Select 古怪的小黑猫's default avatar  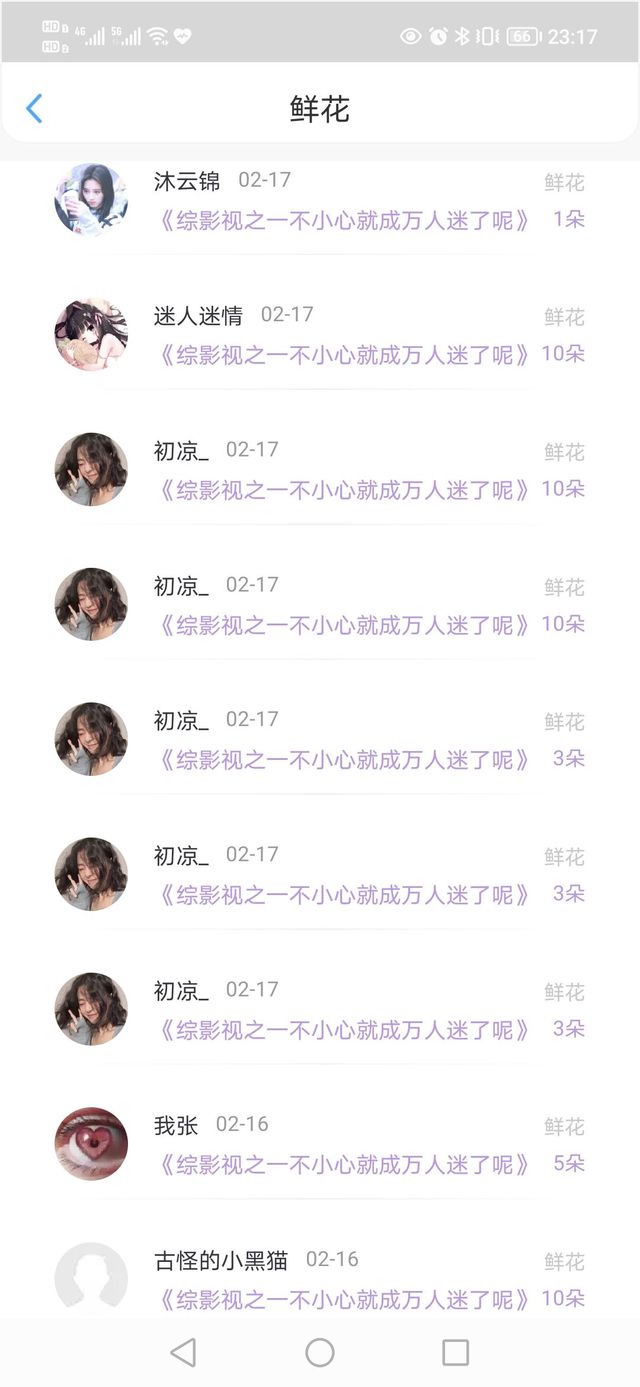[91, 1279]
